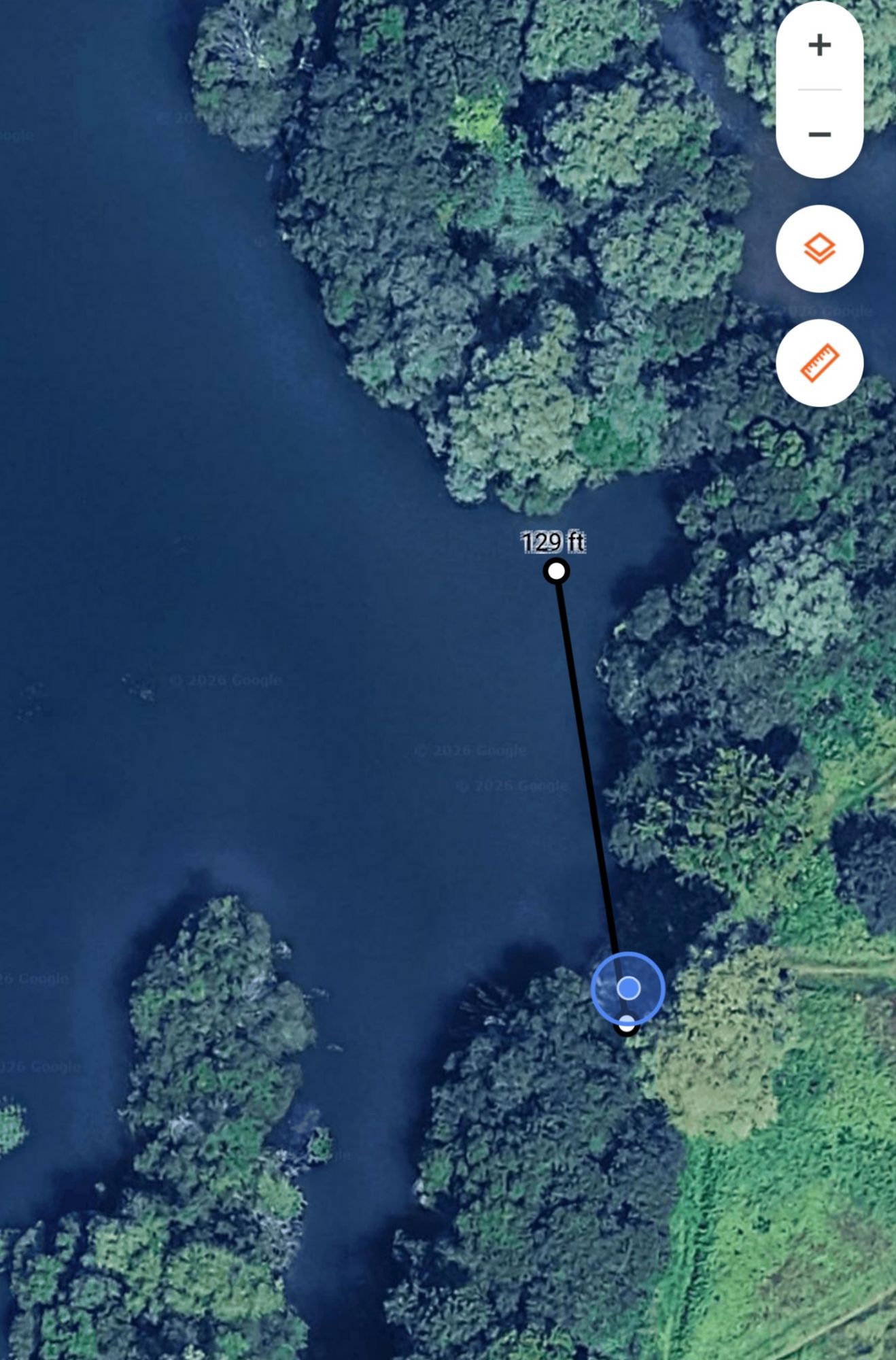Select the measurement endpoint below the 129 ft label

557,571
